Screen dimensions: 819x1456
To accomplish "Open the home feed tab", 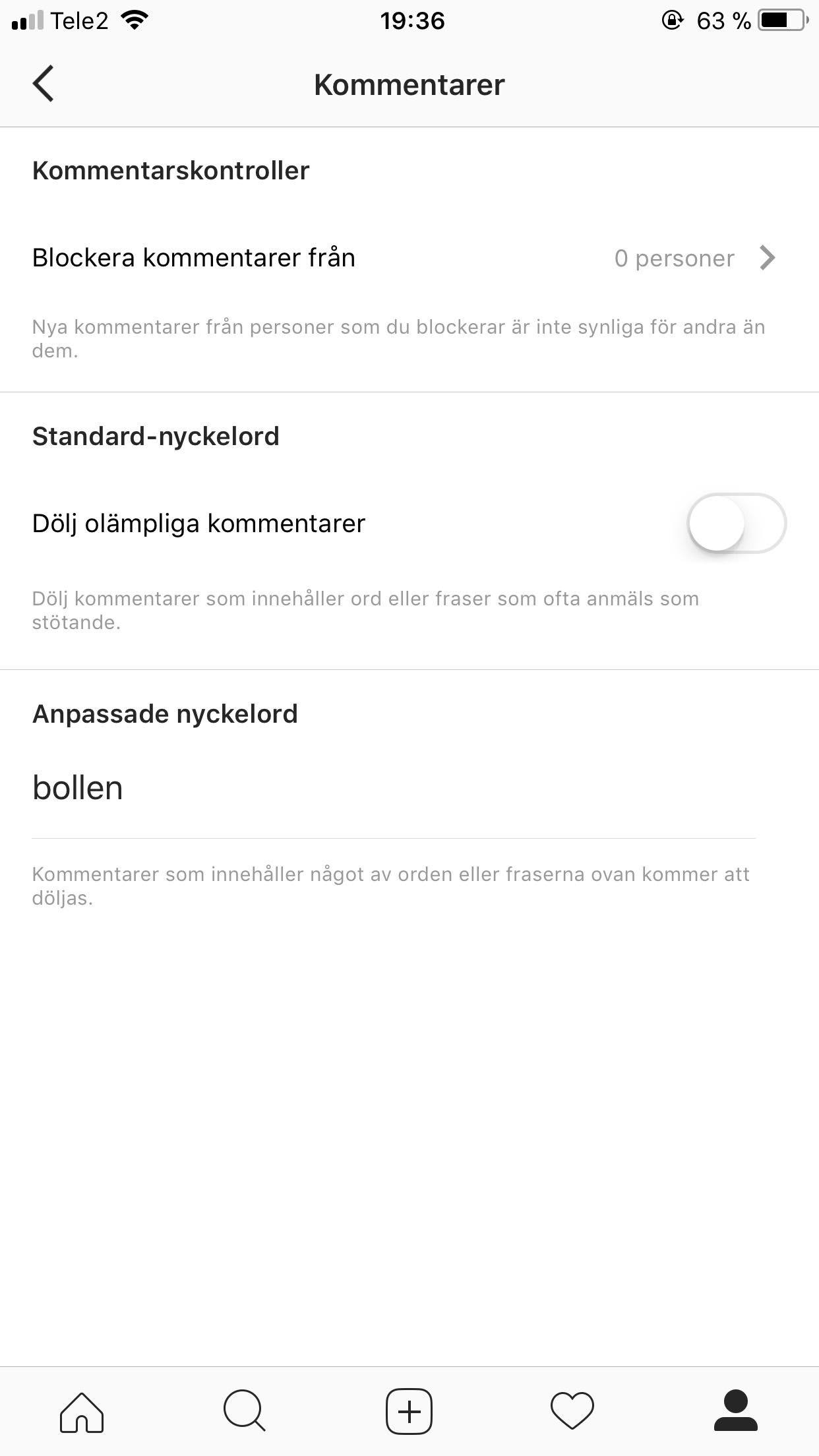I will pyautogui.click(x=82, y=1412).
